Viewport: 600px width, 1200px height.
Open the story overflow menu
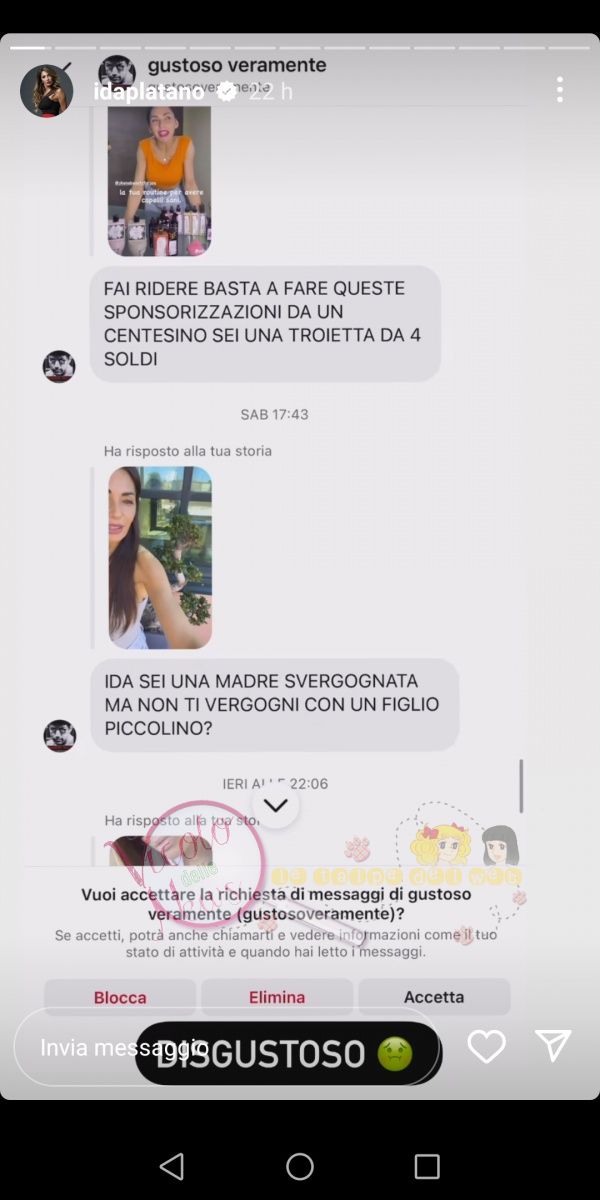click(560, 90)
